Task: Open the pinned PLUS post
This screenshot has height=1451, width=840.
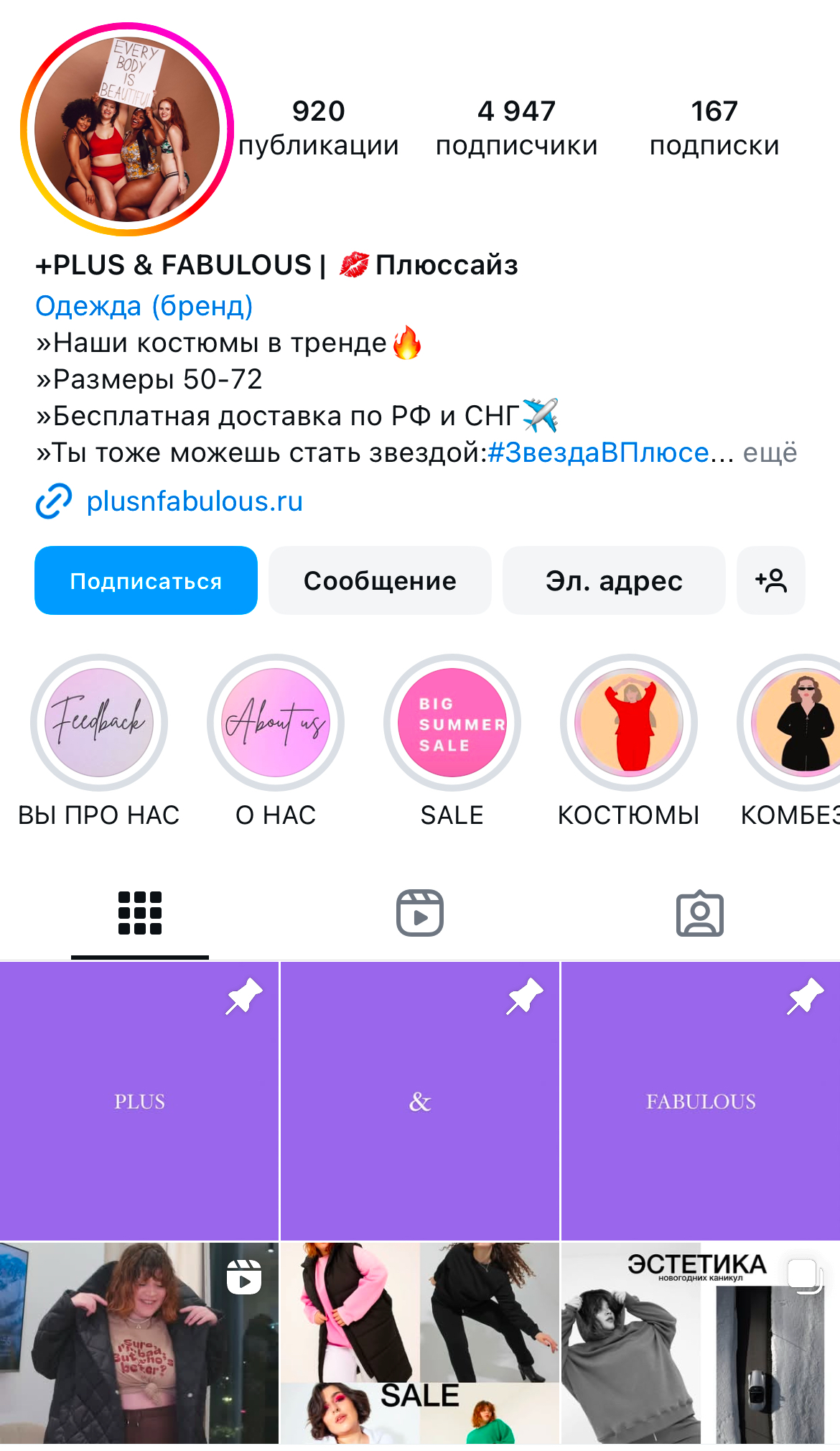Action: (x=139, y=1101)
